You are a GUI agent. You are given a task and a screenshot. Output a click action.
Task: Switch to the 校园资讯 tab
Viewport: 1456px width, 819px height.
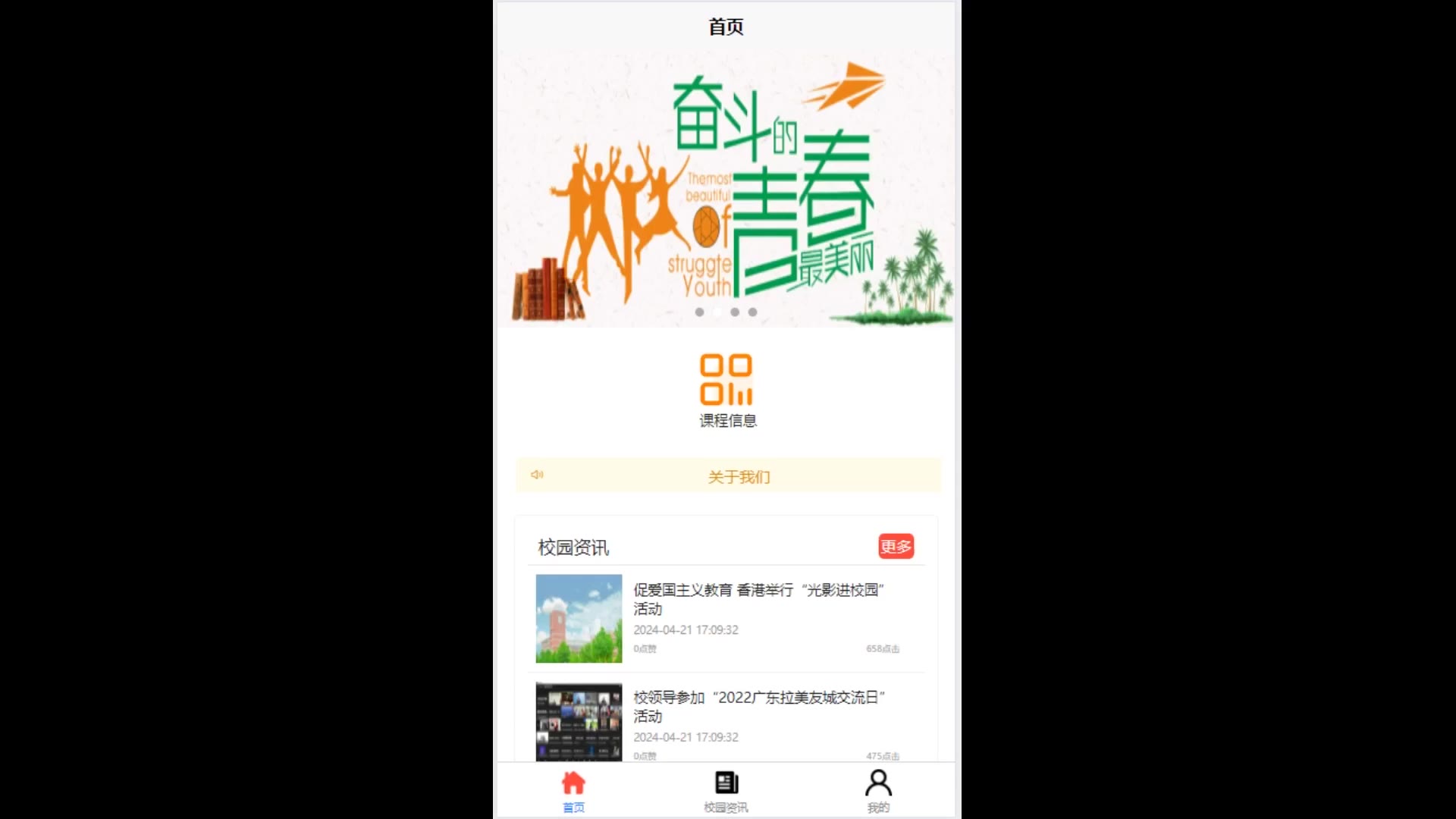click(x=726, y=791)
